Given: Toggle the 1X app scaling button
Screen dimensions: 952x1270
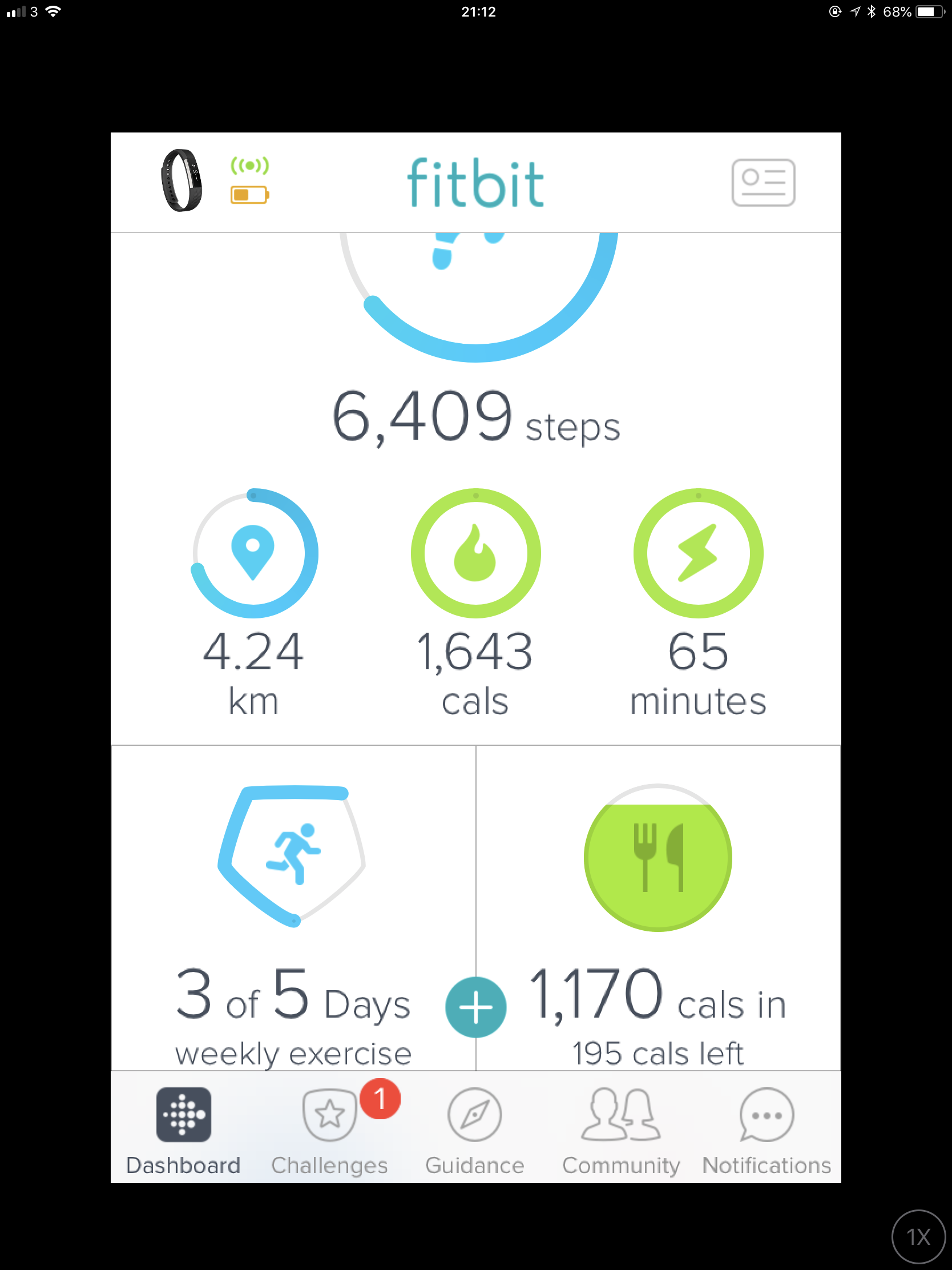Looking at the screenshot, I should point(918,1237).
